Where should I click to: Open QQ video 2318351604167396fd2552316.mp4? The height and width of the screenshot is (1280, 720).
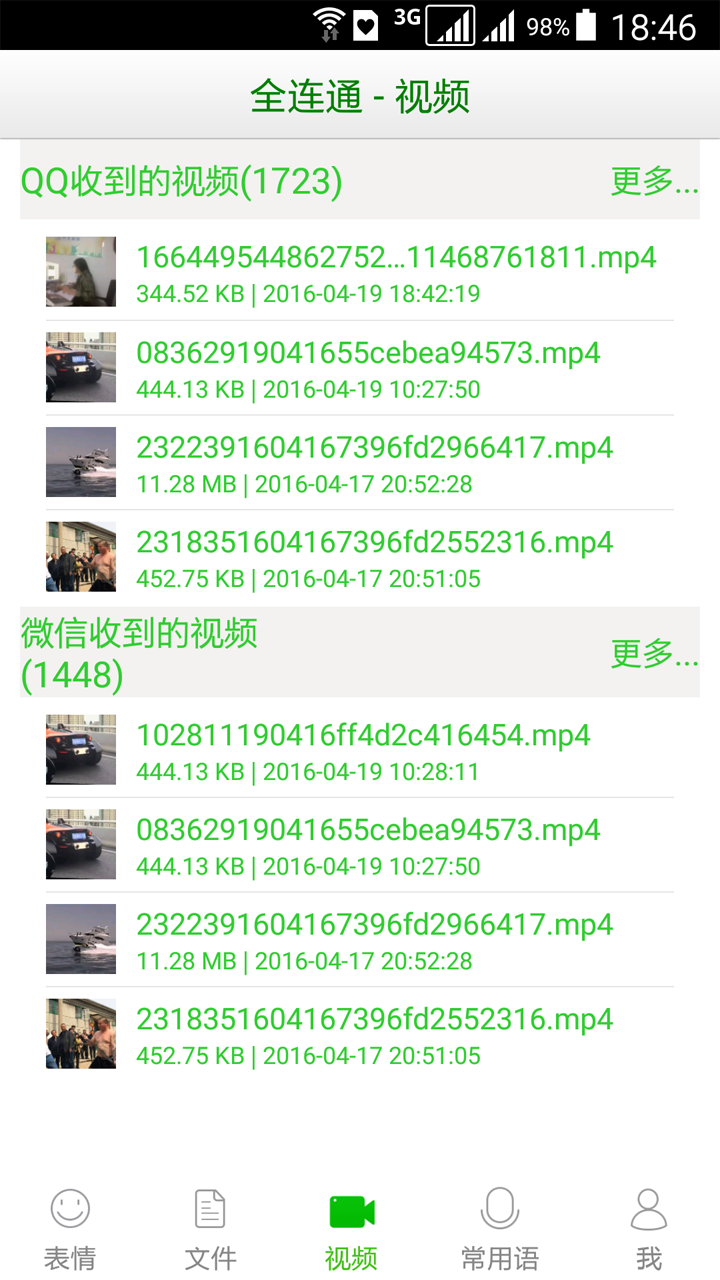pyautogui.click(x=374, y=558)
